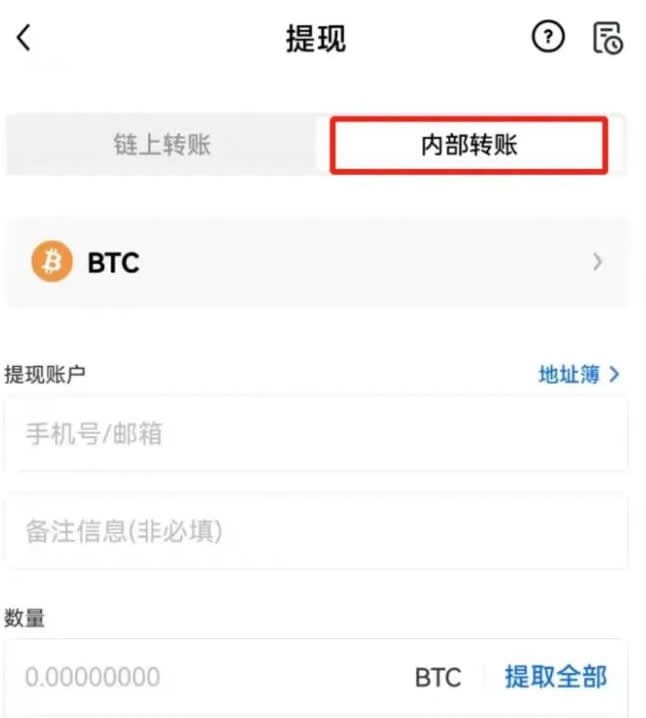Focus the 手机号/邮箱 account field
Viewport: 646px width, 718px height.
click(316, 434)
